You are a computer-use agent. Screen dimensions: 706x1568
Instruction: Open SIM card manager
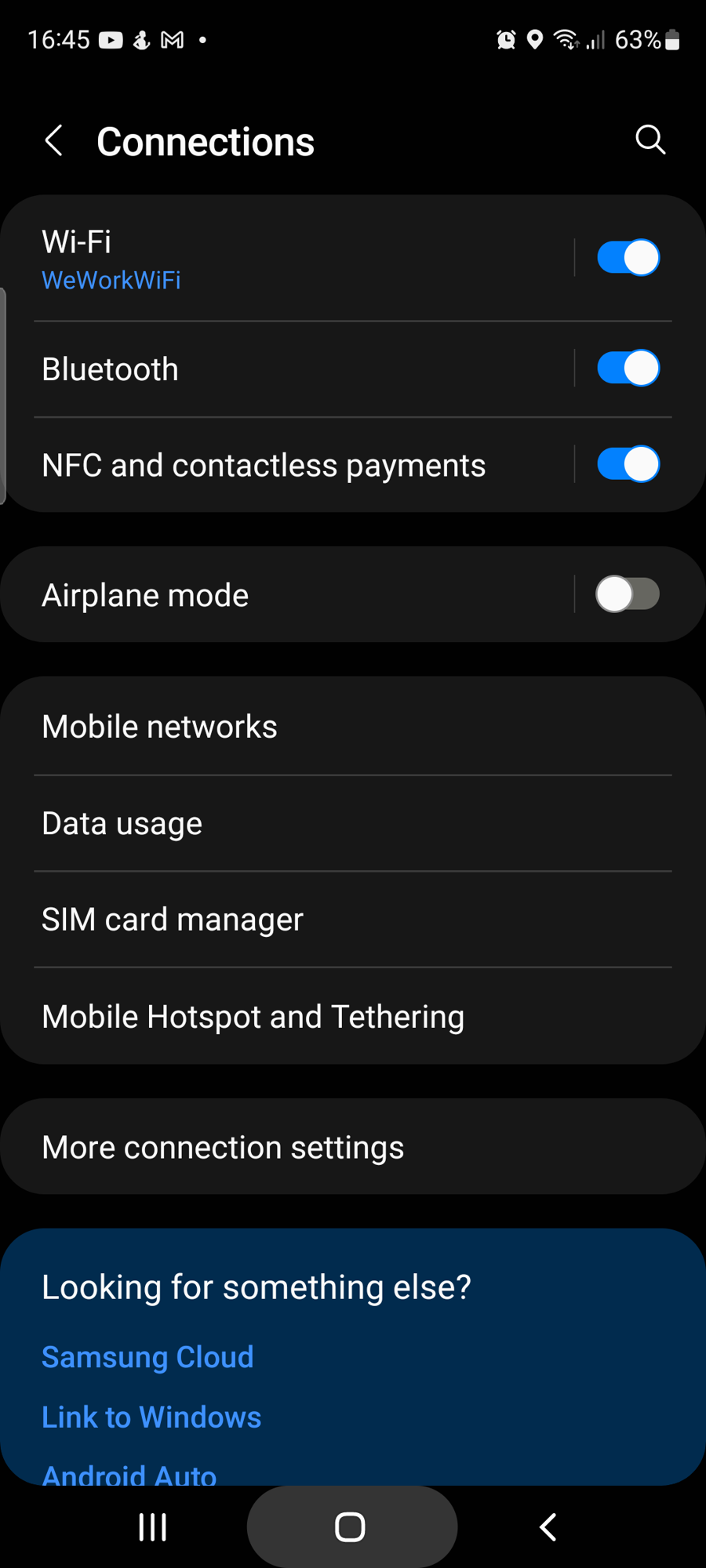353,920
